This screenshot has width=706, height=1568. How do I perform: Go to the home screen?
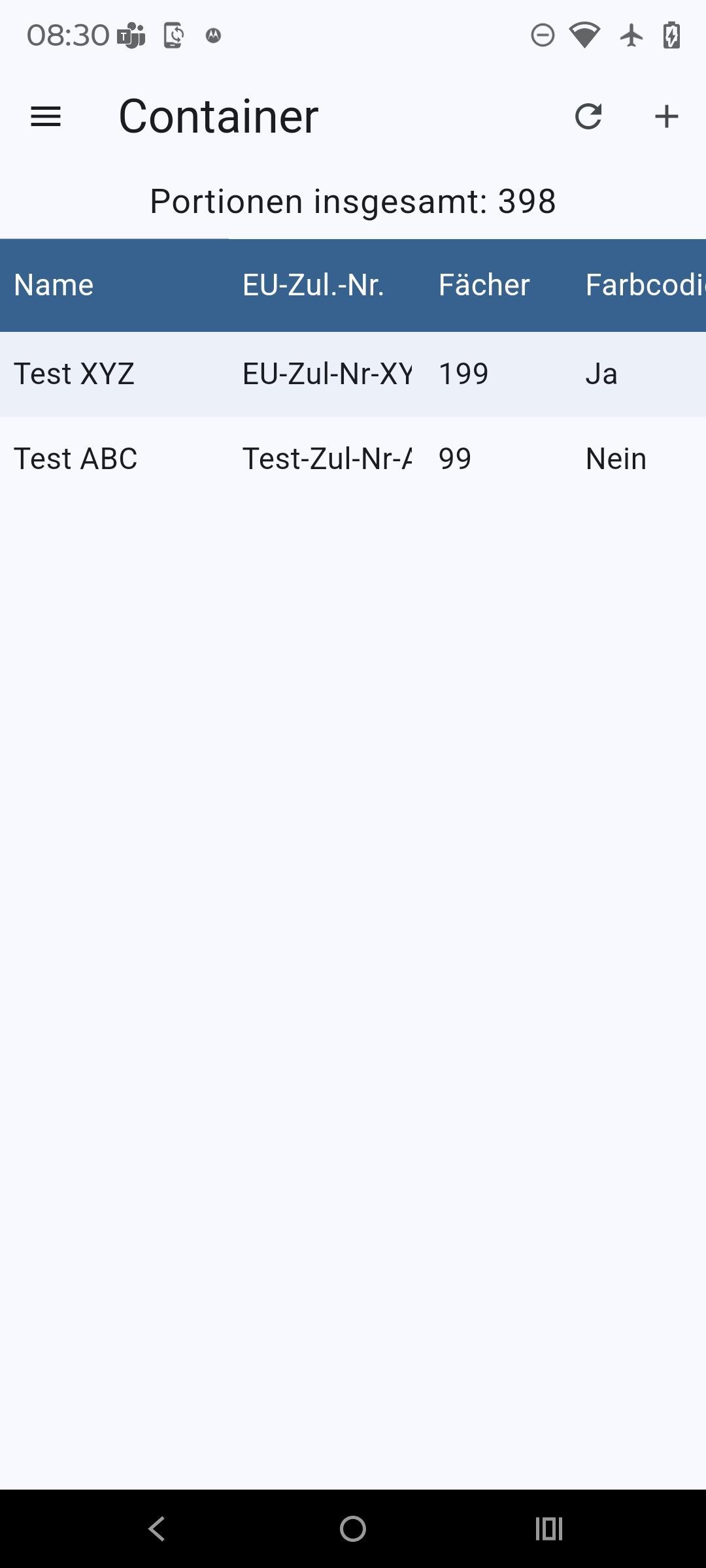click(353, 1529)
